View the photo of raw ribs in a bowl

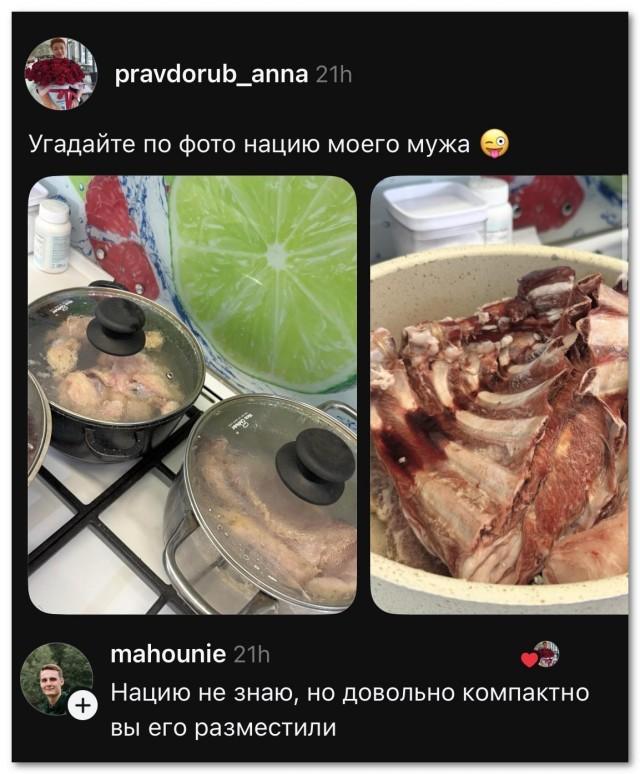[498, 394]
